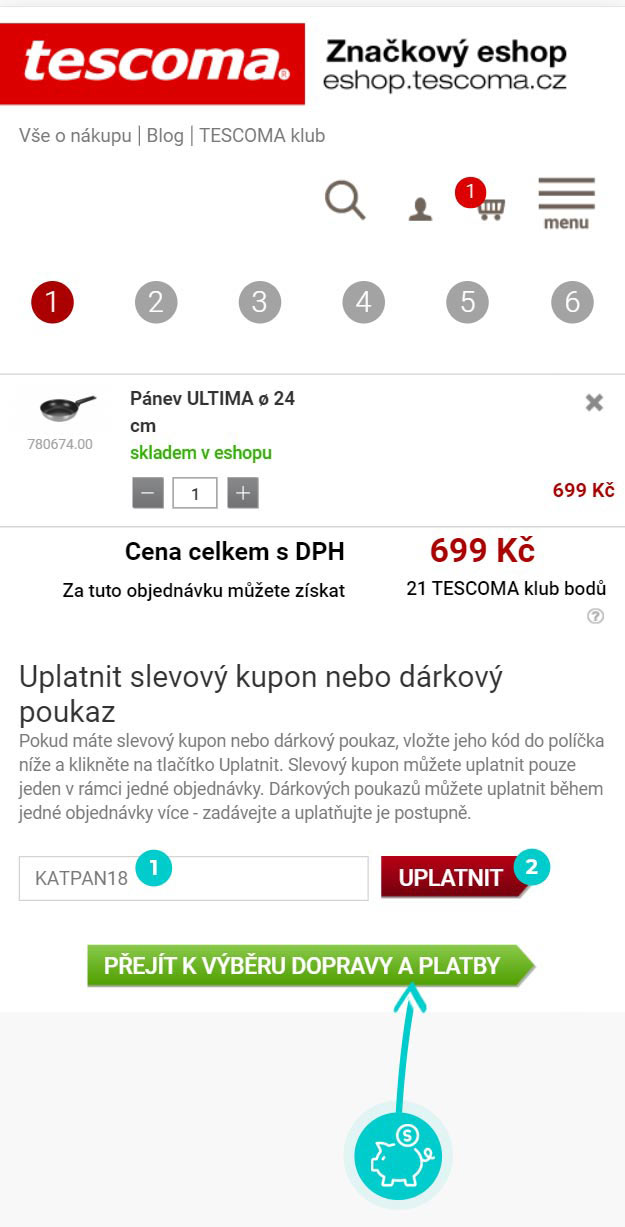Open the Blog link
This screenshot has height=1227, width=625.
[165, 136]
